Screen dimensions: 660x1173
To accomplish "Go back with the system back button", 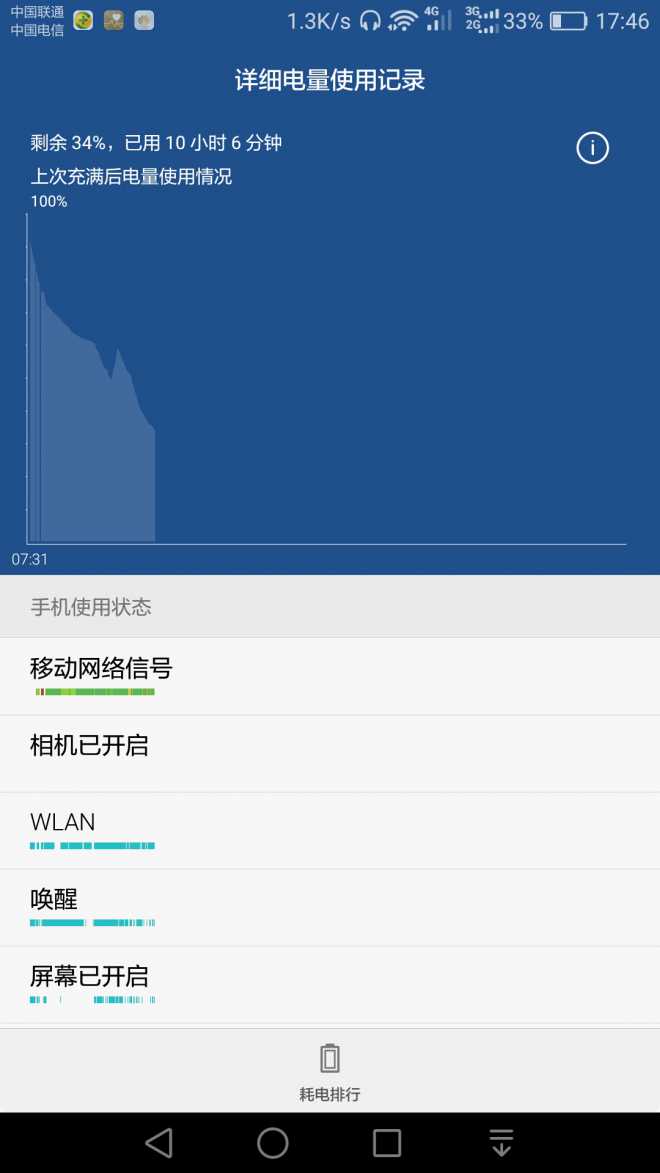I will point(159,1142).
